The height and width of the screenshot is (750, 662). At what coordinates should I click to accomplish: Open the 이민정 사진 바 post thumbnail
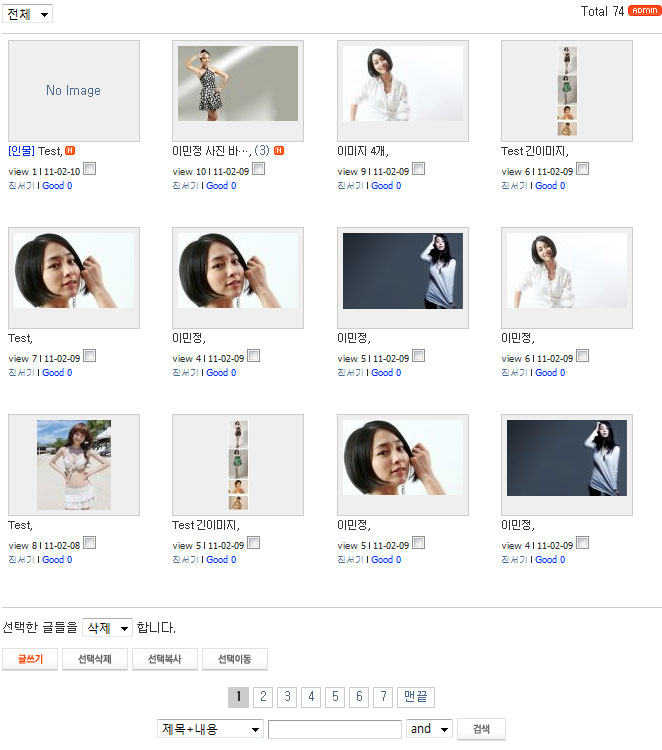tap(238, 84)
